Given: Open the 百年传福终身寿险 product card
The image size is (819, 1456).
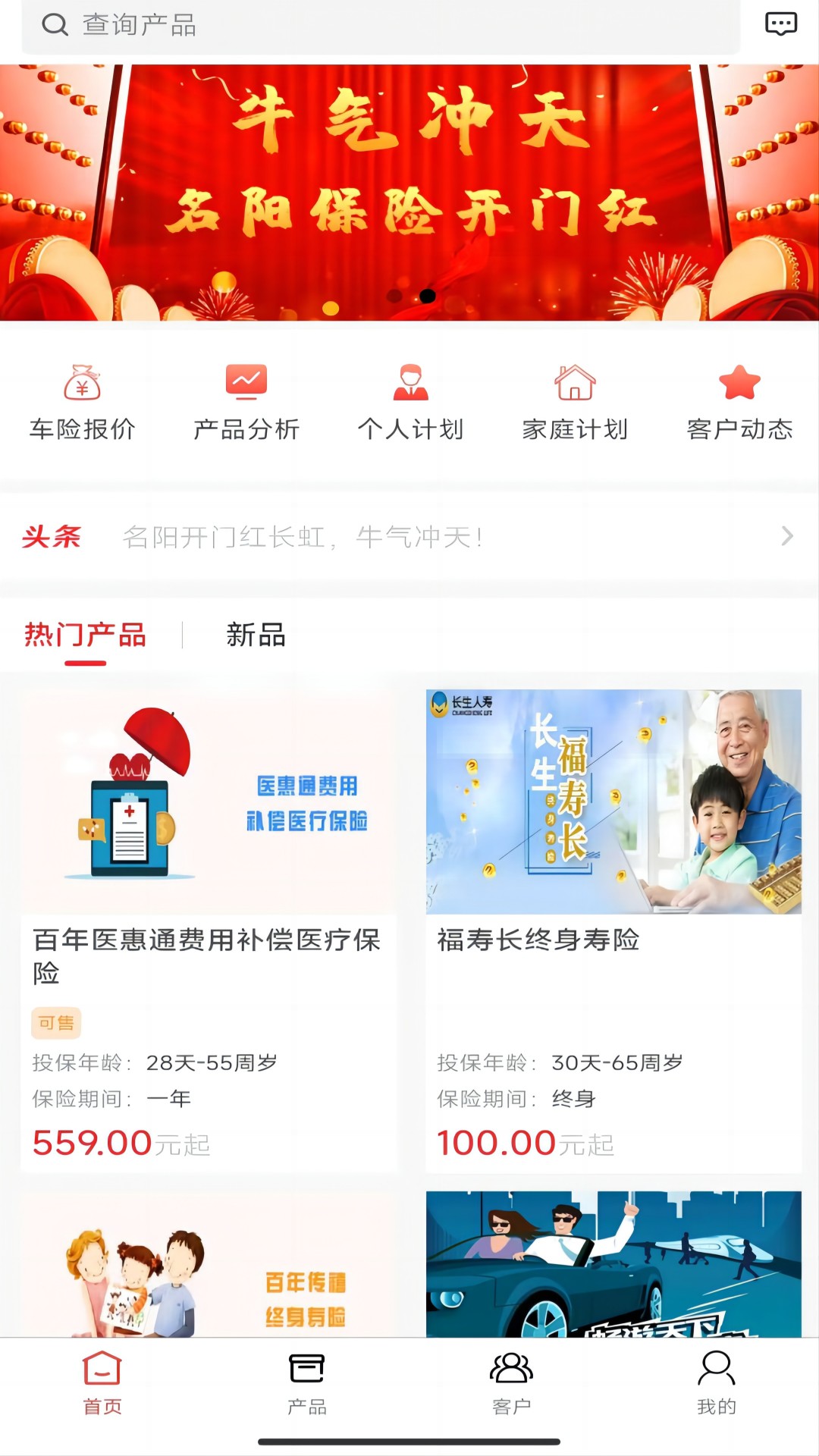Looking at the screenshot, I should point(209,1265).
